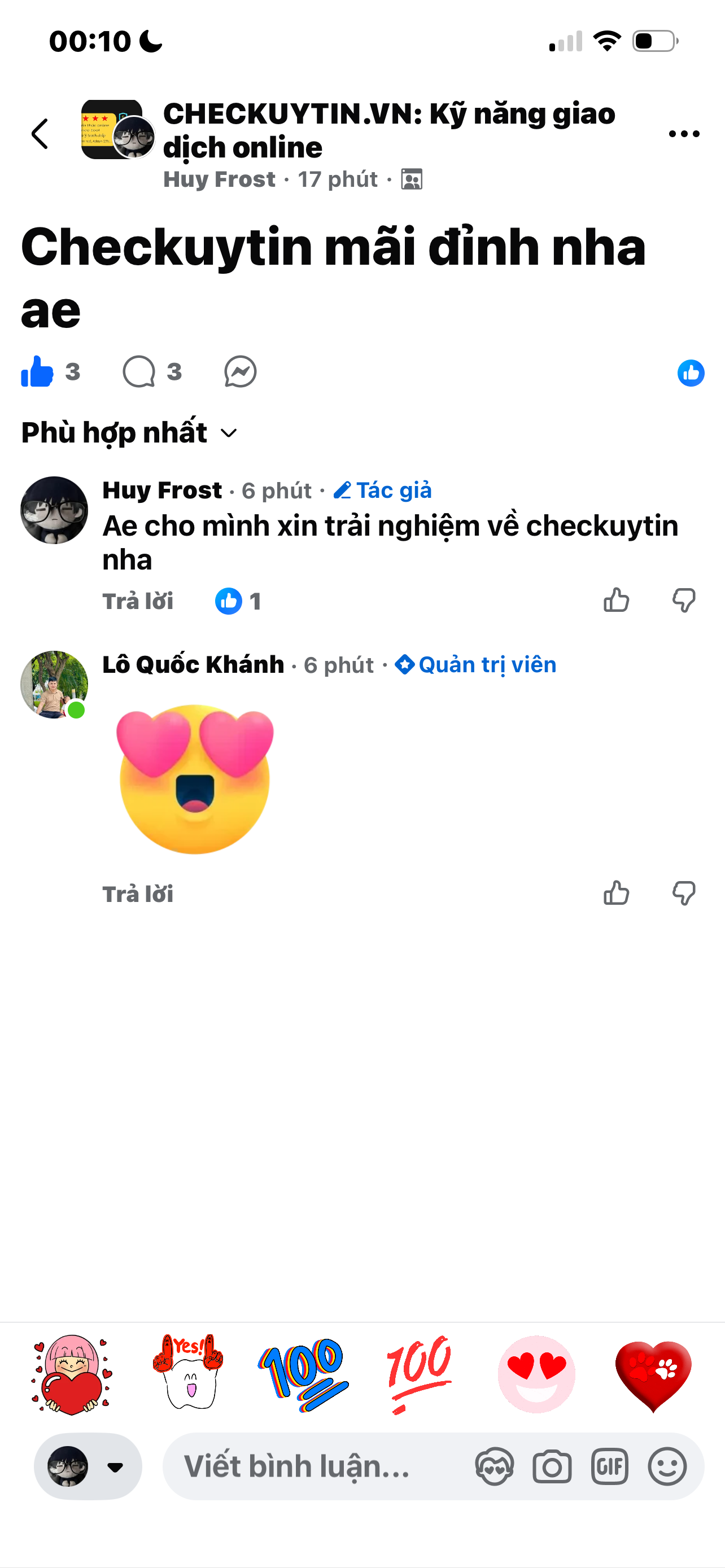Open the CHECKUYTIN.VN group page

pyautogui.click(x=388, y=130)
